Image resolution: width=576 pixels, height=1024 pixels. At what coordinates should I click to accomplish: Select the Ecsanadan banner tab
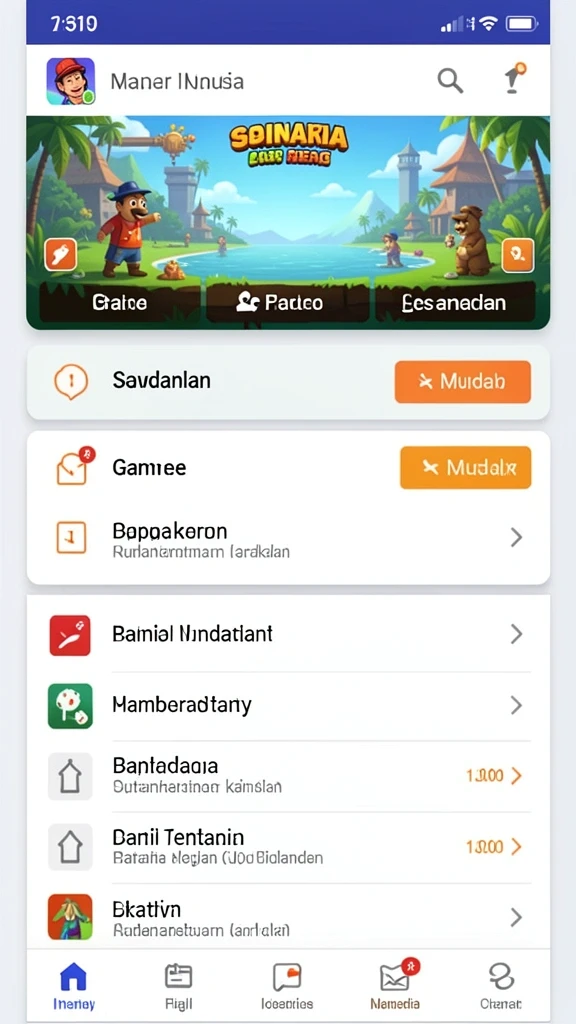(x=455, y=302)
